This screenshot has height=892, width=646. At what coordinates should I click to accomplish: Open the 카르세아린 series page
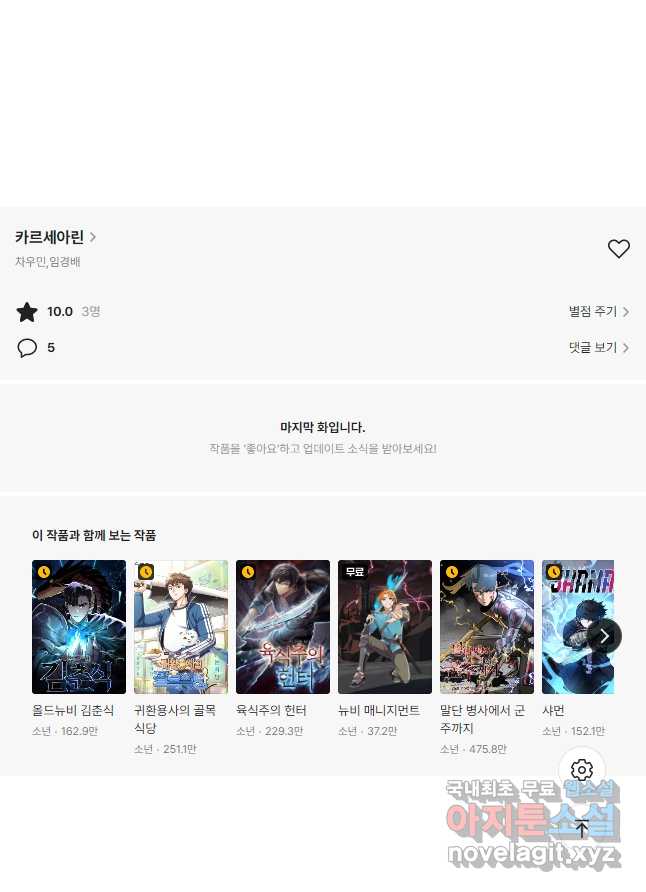pyautogui.click(x=55, y=238)
